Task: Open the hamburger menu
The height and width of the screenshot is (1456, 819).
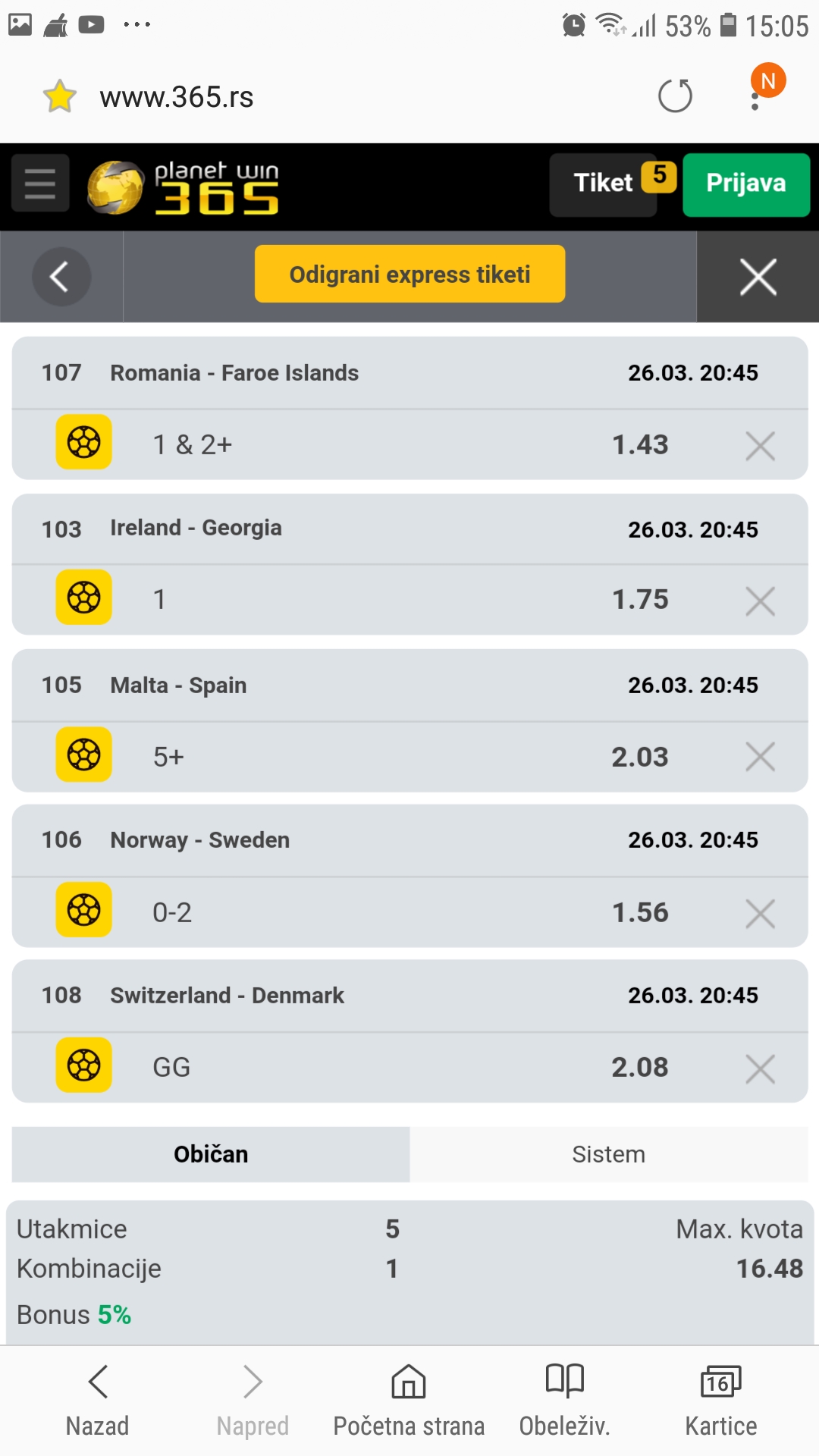Action: (x=40, y=184)
